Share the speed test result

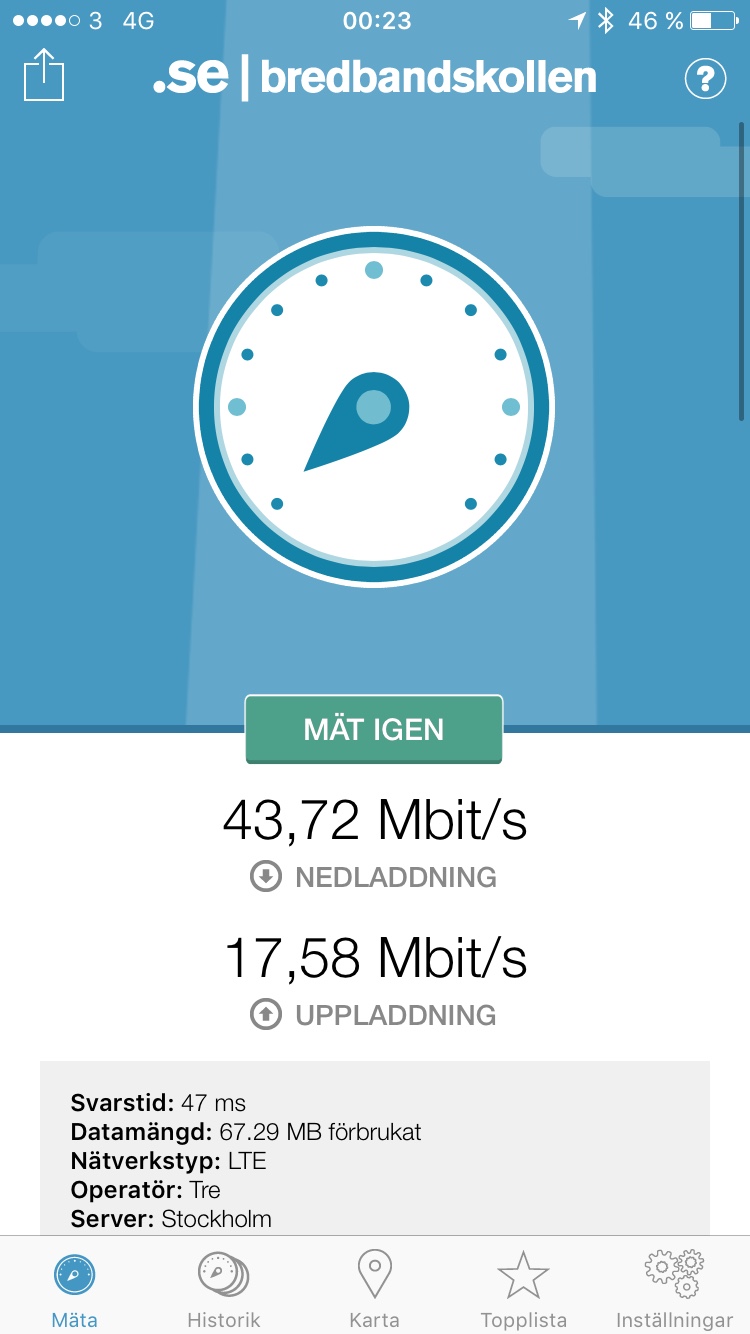pos(44,77)
